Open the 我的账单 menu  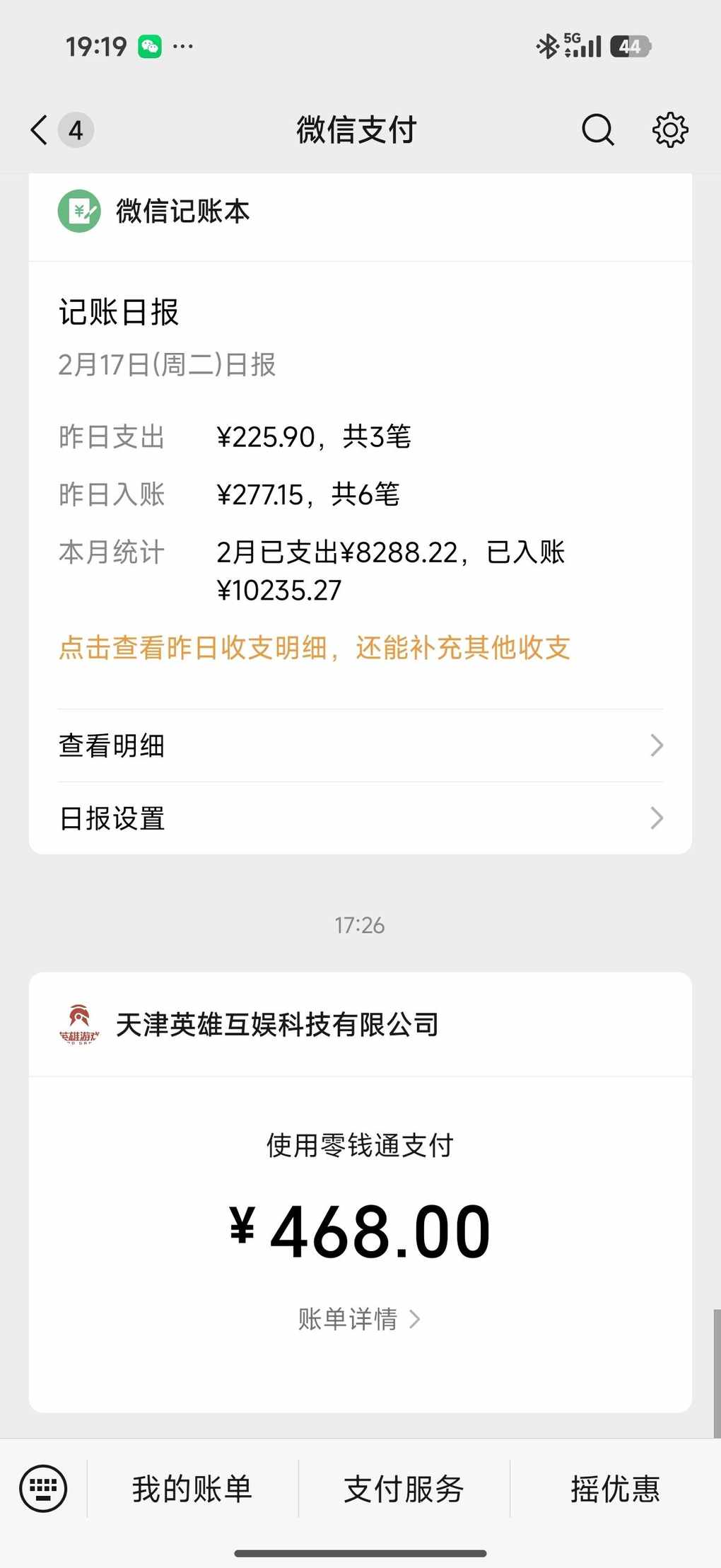tap(192, 1489)
